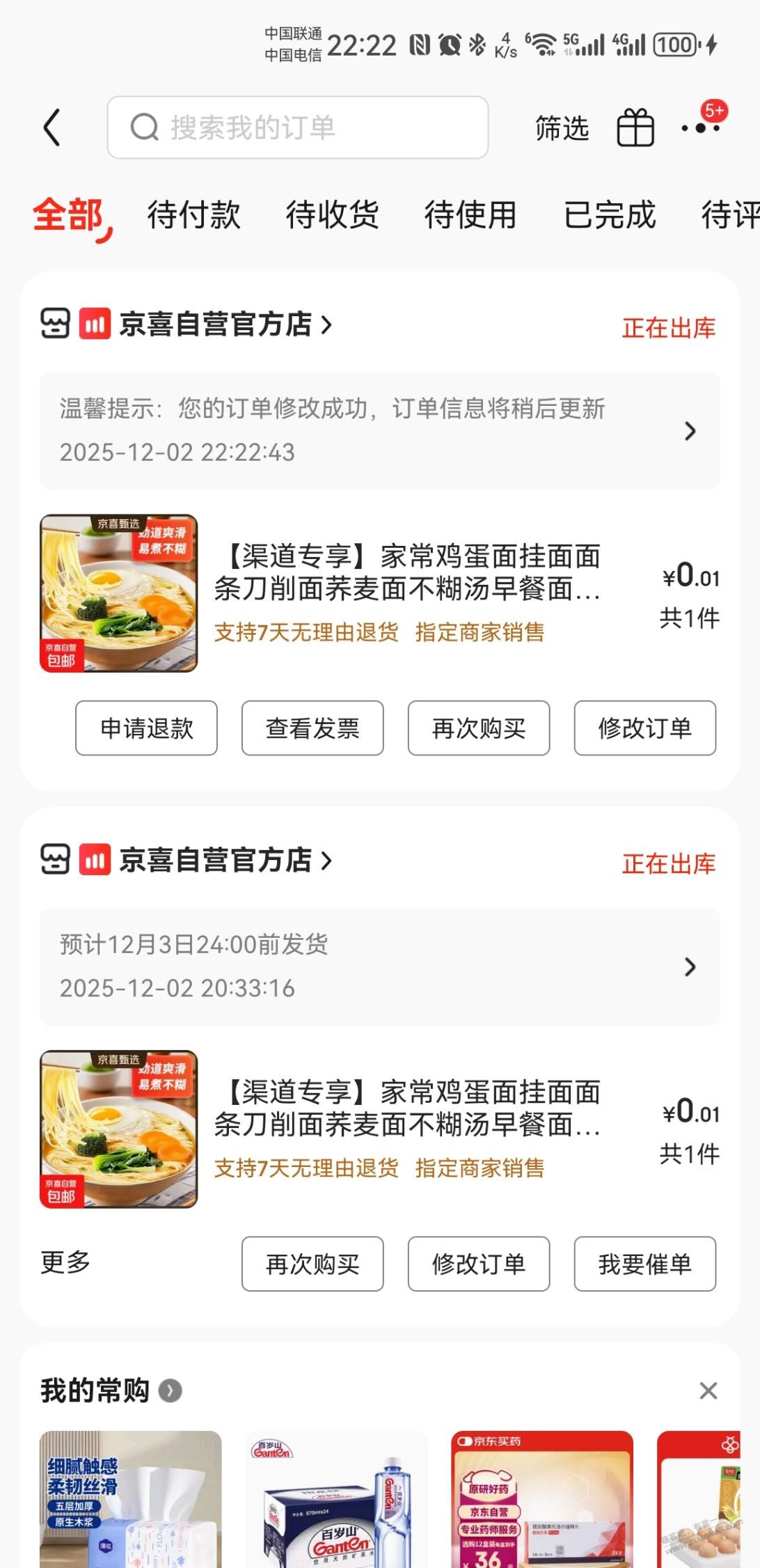
Task: Tap the 搜索我的订单 search box
Action: (x=297, y=127)
